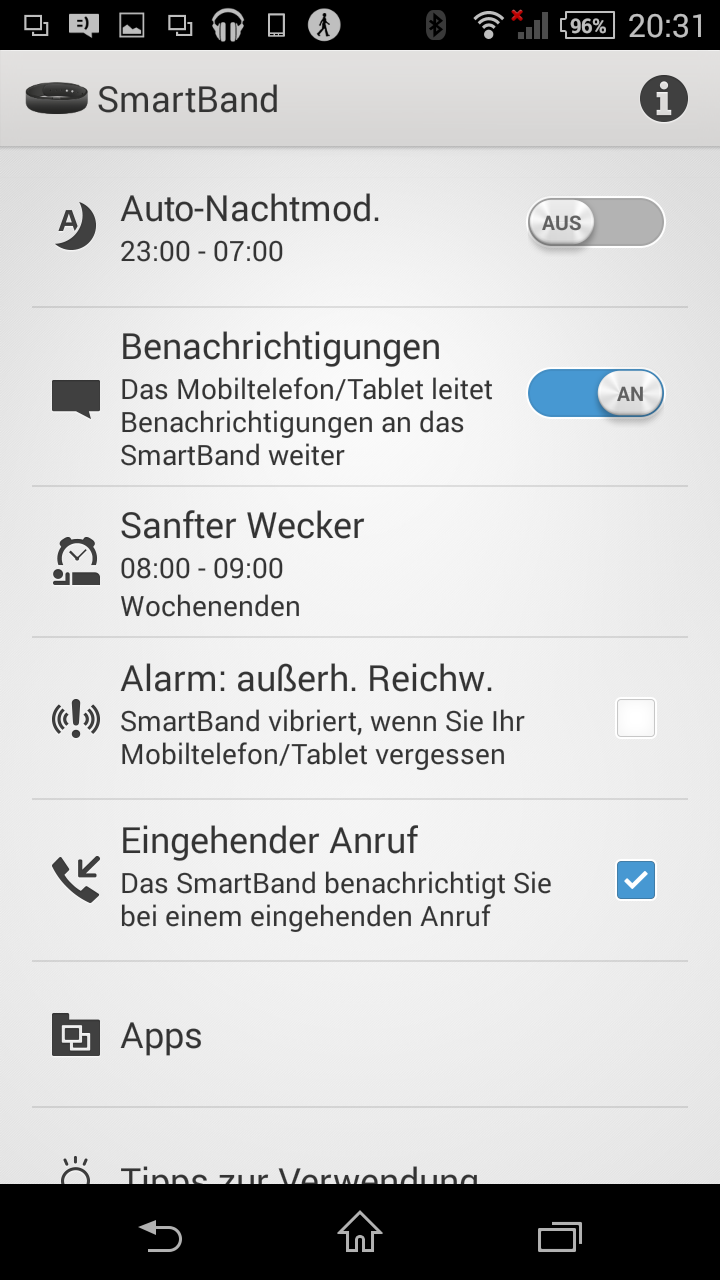Image resolution: width=720 pixels, height=1280 pixels.
Task: Uncheck the Eingehender Anruf checkbox
Action: point(636,880)
